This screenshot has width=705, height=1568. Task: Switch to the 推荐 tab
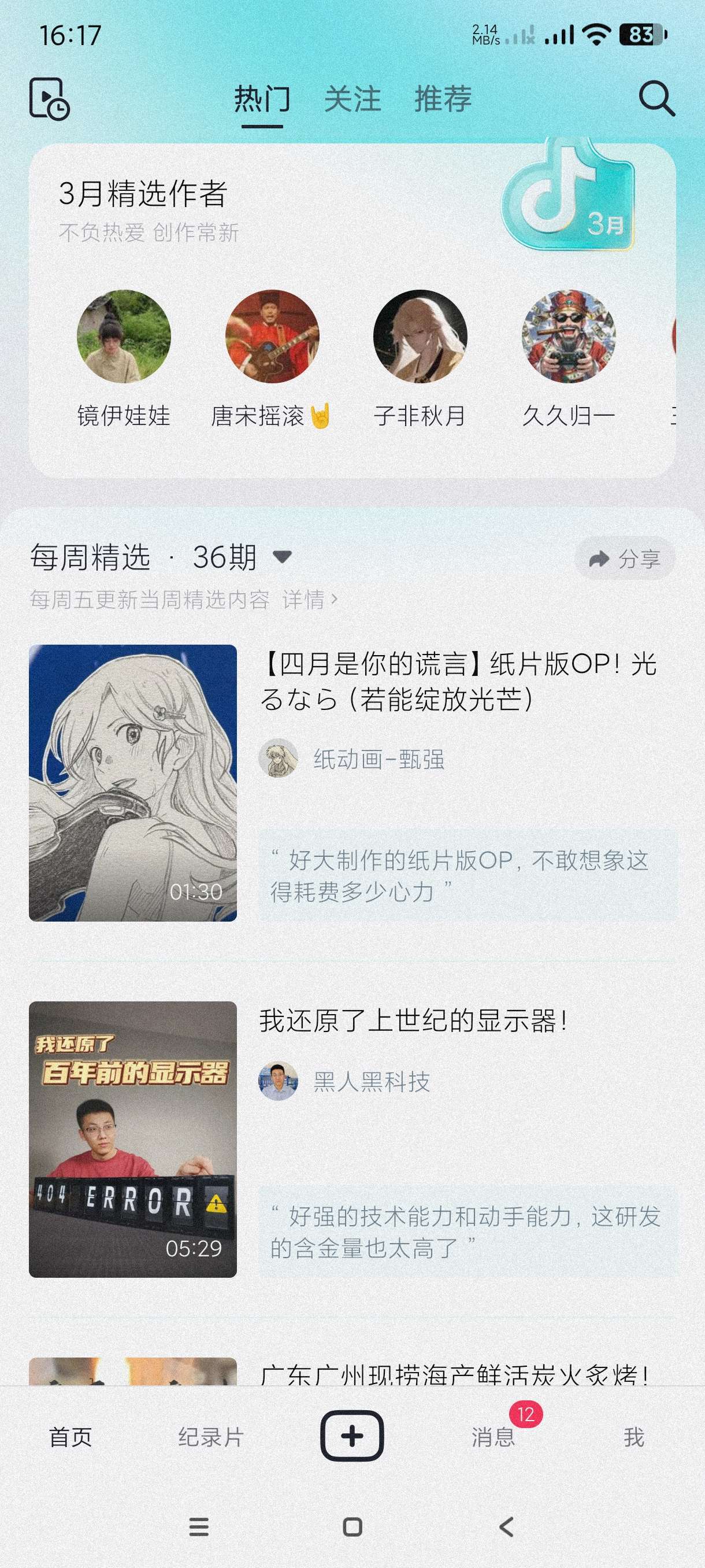pos(443,99)
